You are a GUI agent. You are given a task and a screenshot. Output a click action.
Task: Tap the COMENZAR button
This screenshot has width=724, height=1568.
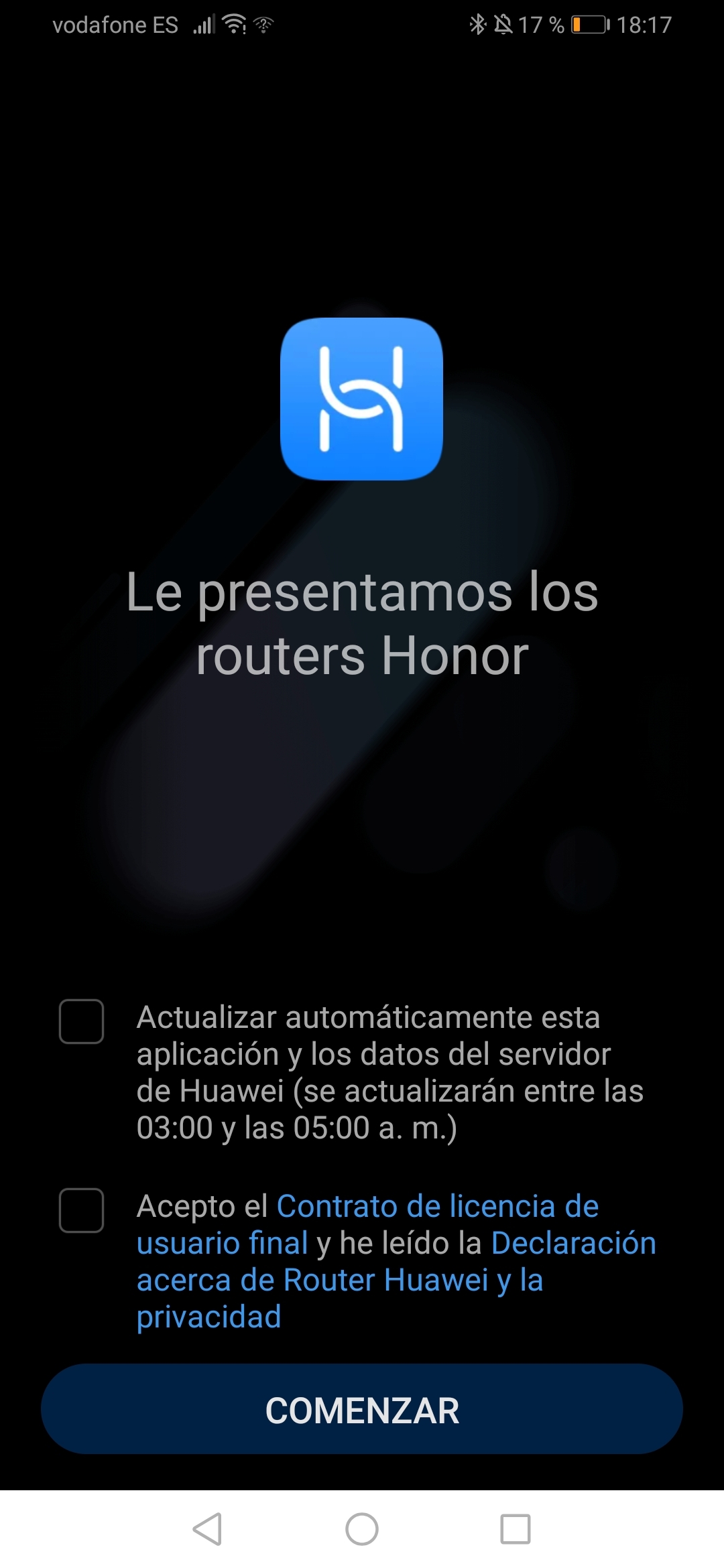[x=362, y=1410]
